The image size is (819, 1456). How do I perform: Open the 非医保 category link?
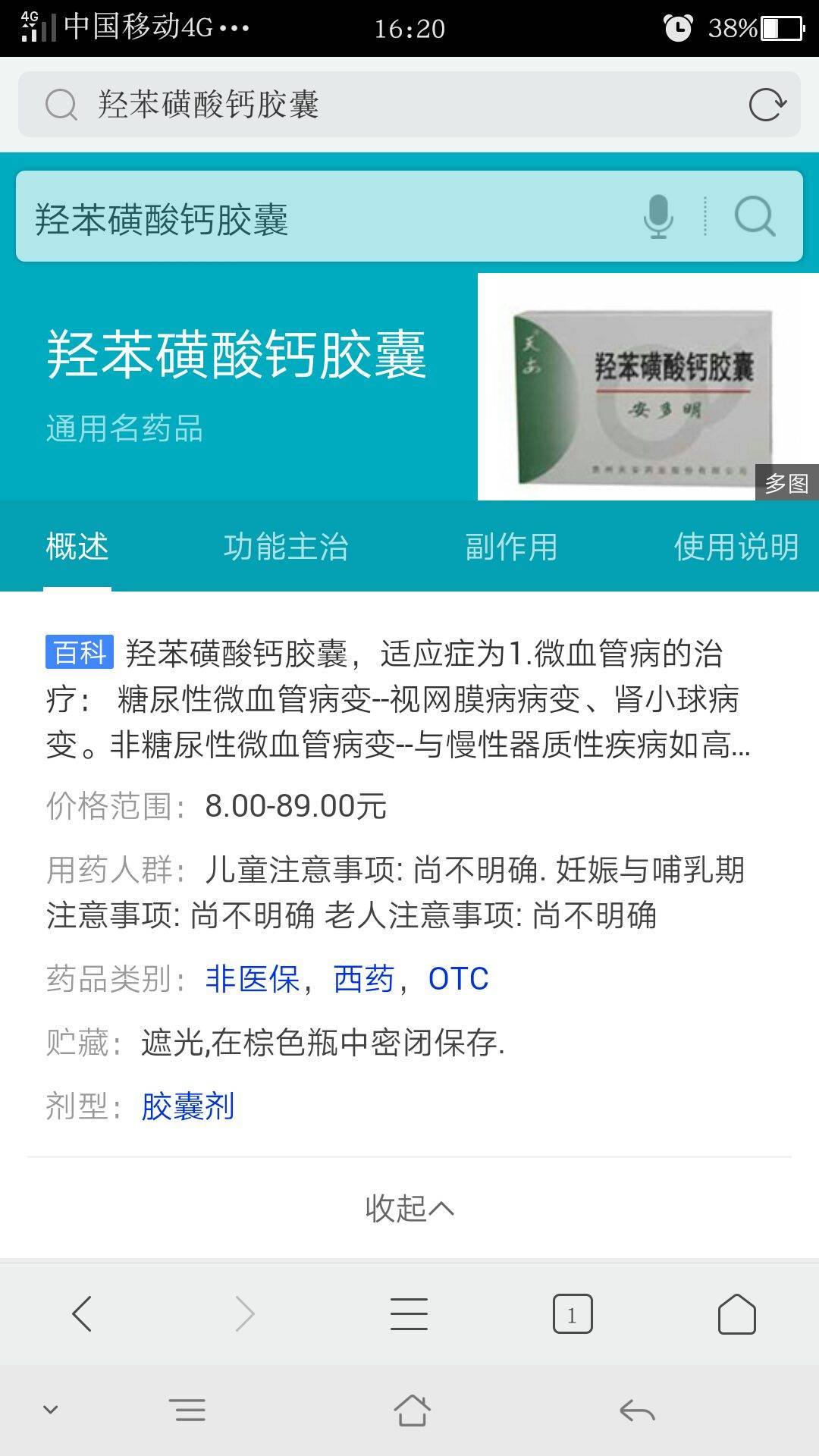click(x=253, y=978)
